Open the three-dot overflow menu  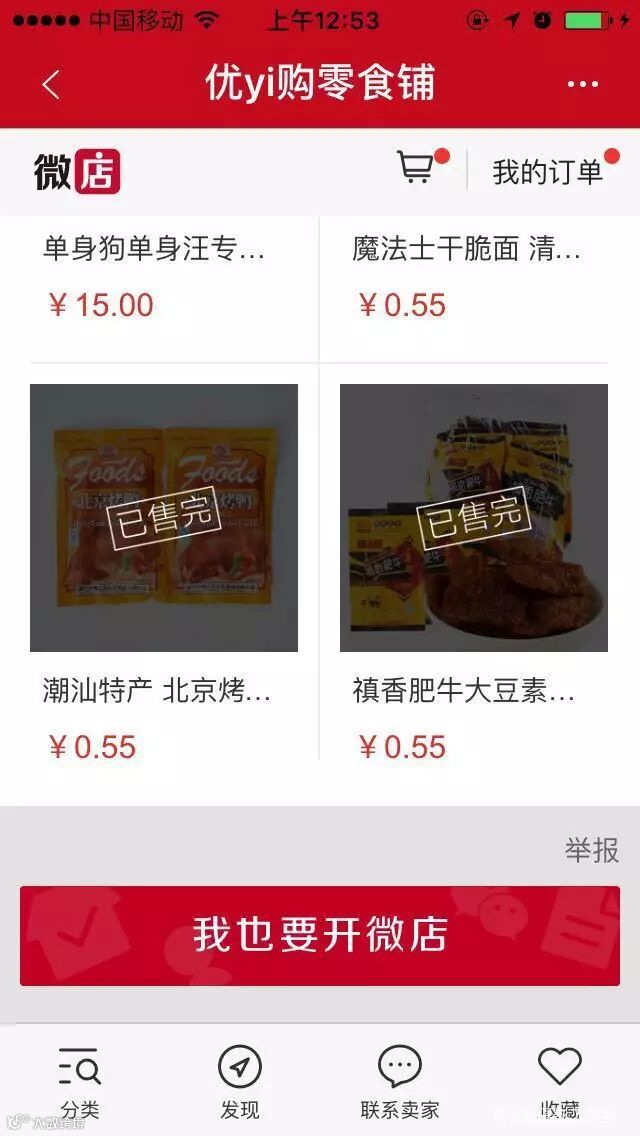point(582,84)
